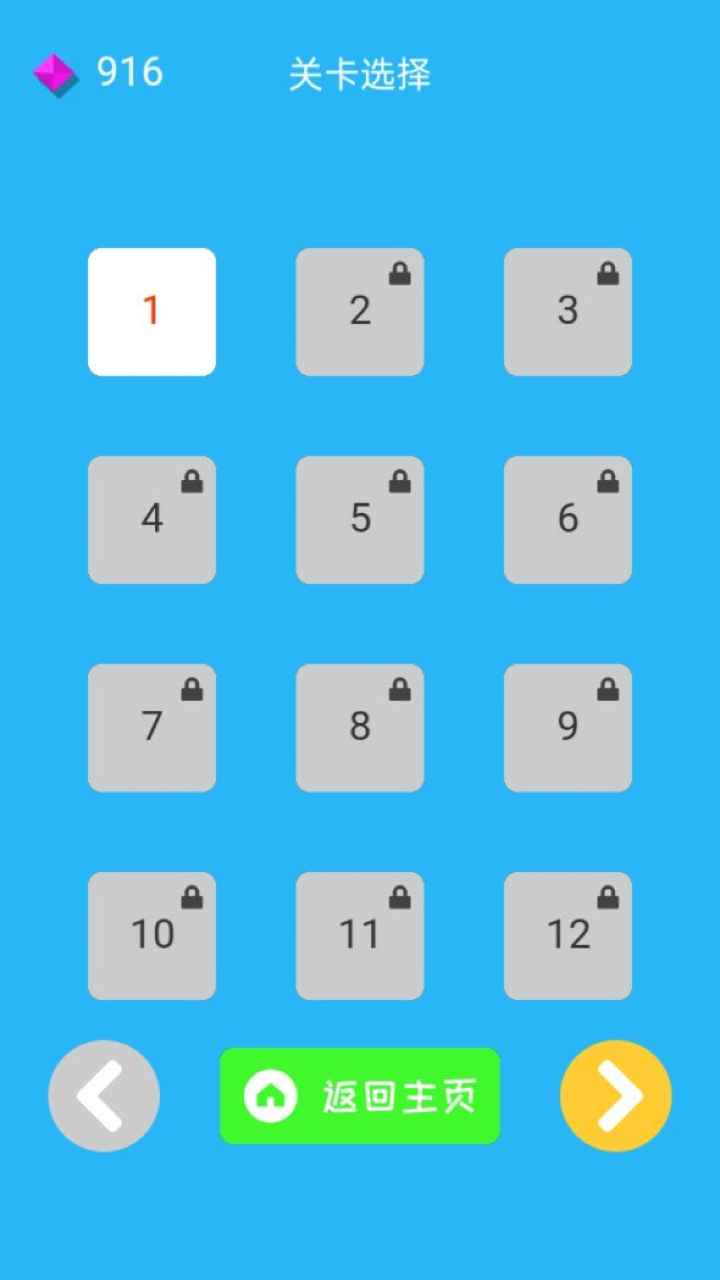Click the lock icon on level 7
The width and height of the screenshot is (720, 1280).
pos(191,689)
